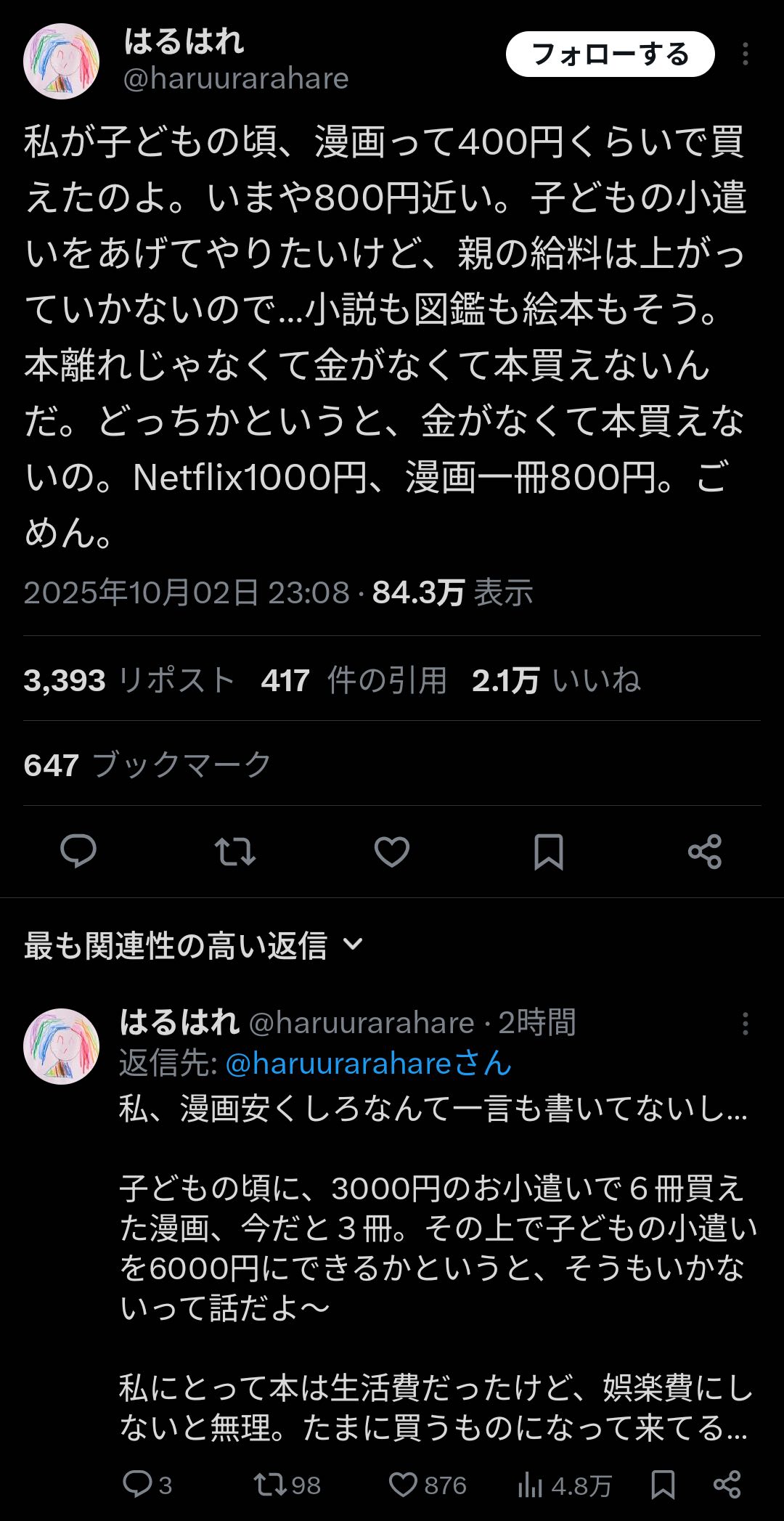This screenshot has height=1521, width=784.
Task: Repost the main post
Action: tap(234, 851)
